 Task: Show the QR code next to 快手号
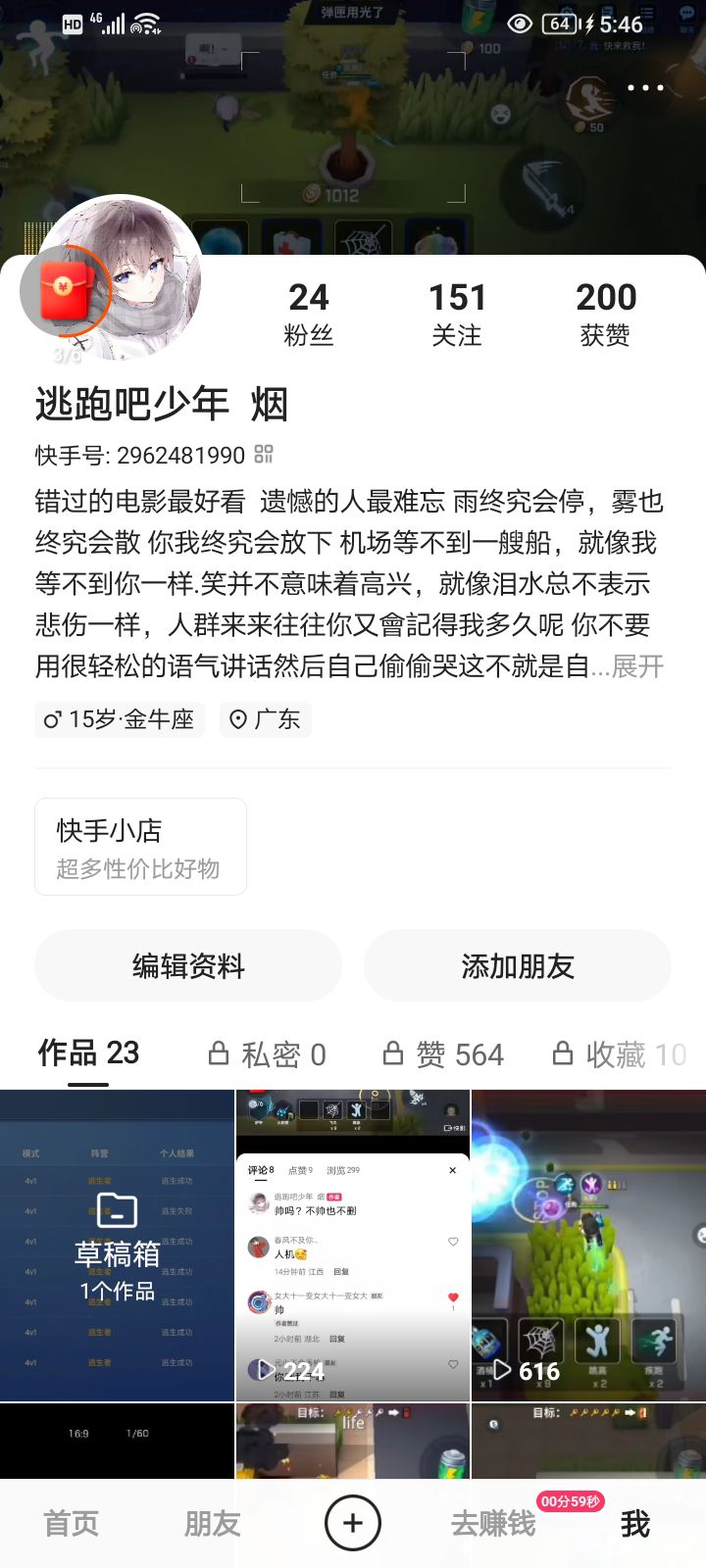coord(264,455)
